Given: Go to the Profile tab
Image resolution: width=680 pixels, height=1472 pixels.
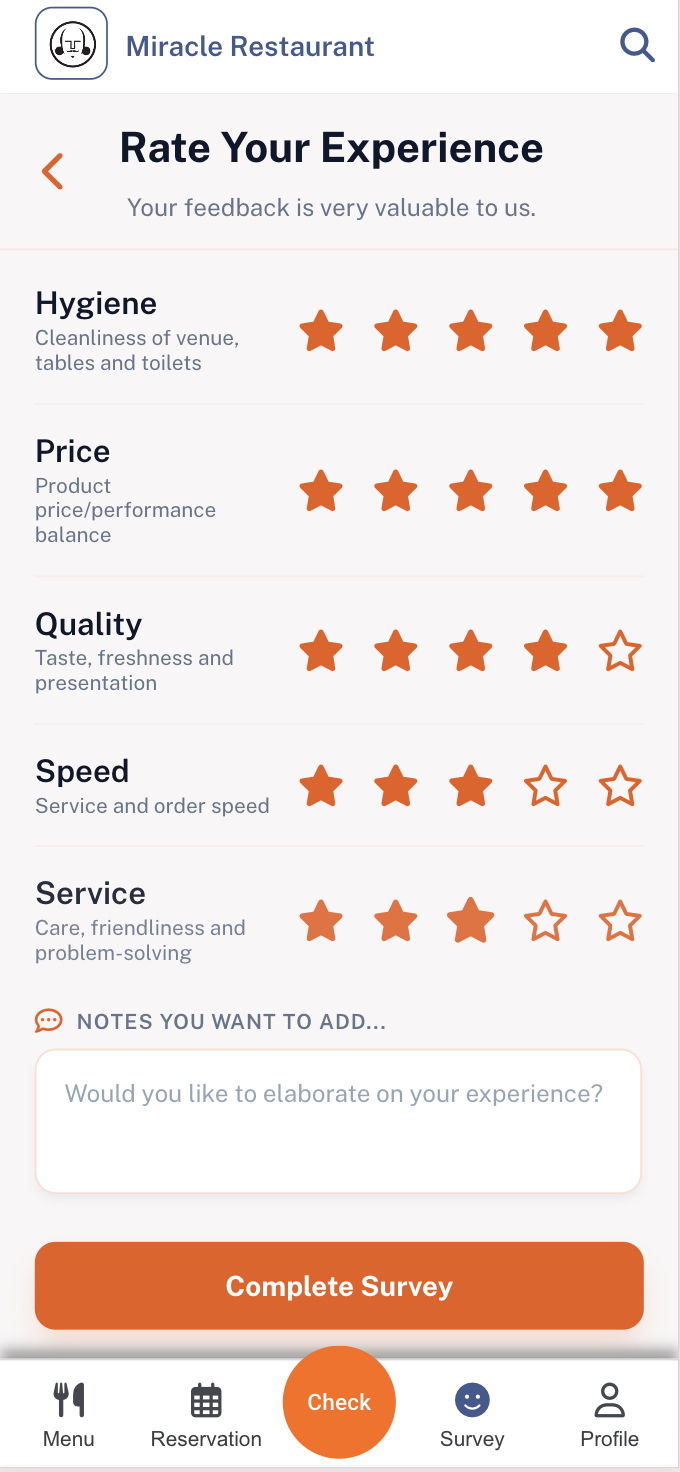Looking at the screenshot, I should tap(609, 1415).
